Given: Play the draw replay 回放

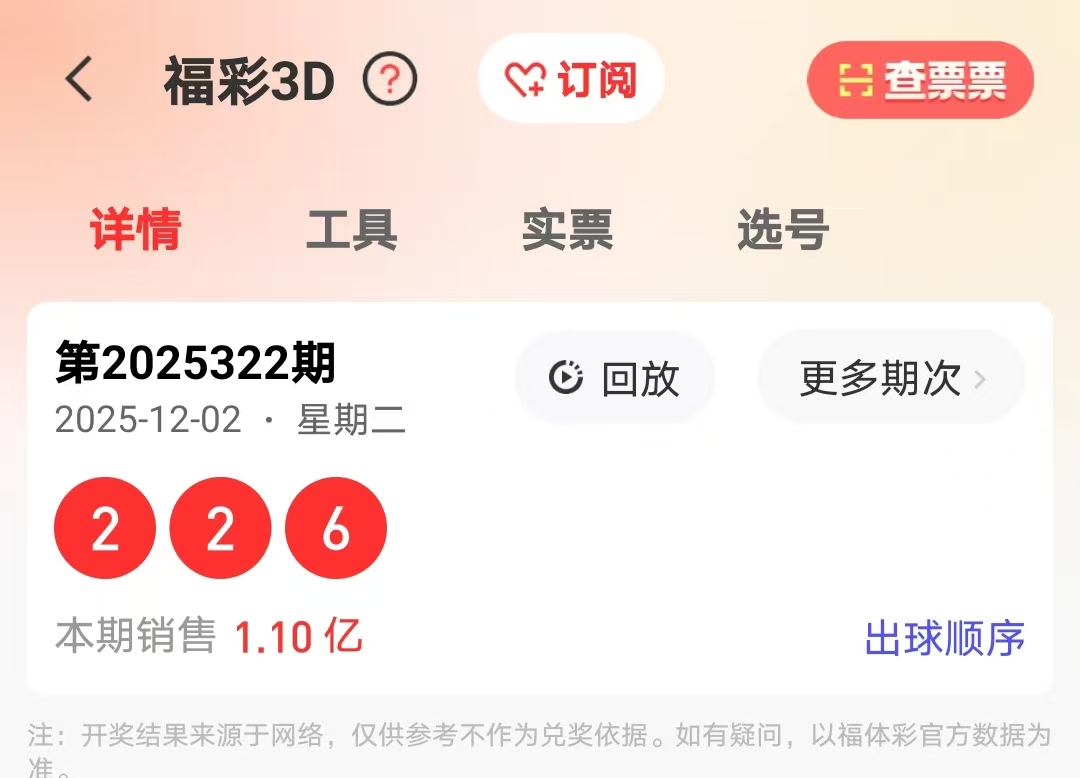Looking at the screenshot, I should (x=614, y=378).
